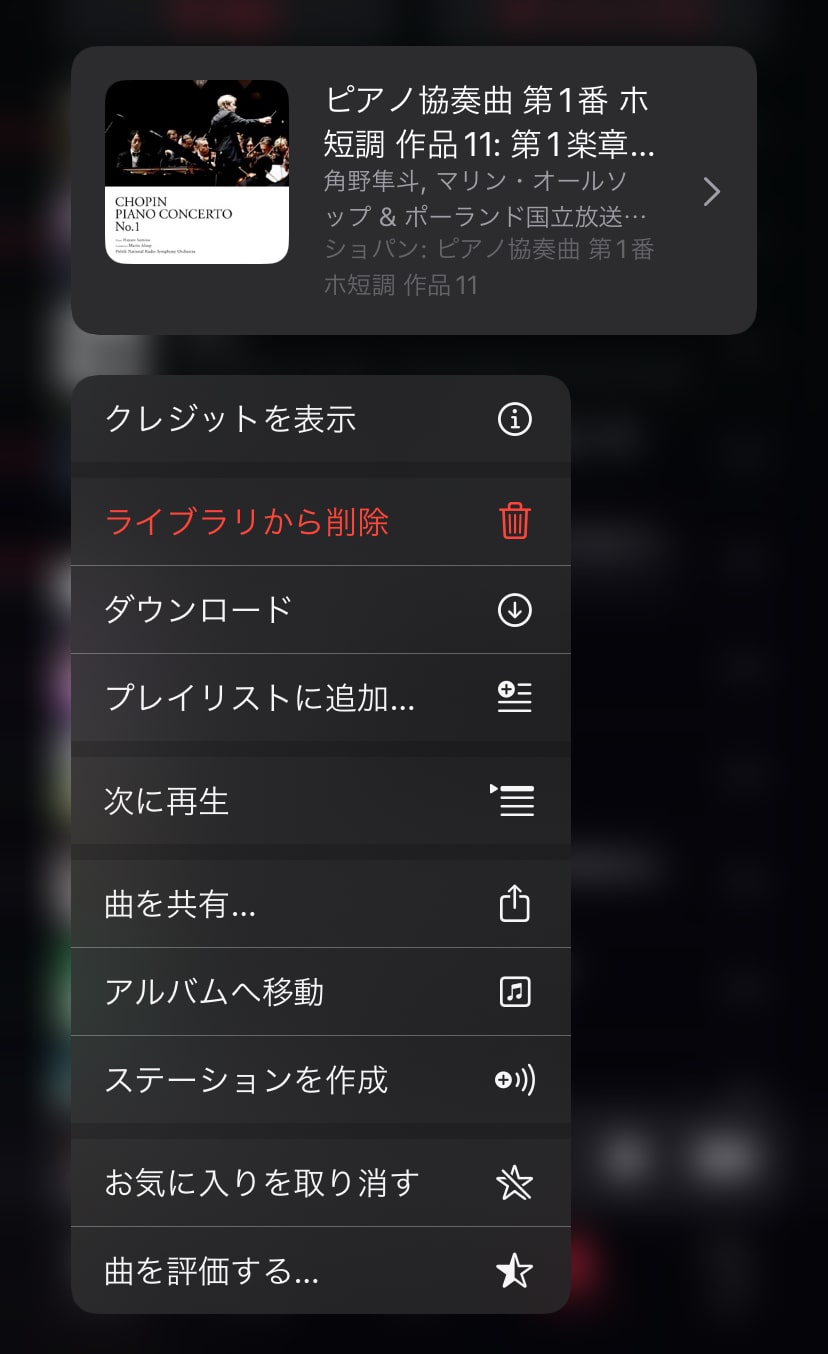The image size is (828, 1354).
Task: Click the slashed star icon for お気に入りを取り消す
Action: 514,1182
